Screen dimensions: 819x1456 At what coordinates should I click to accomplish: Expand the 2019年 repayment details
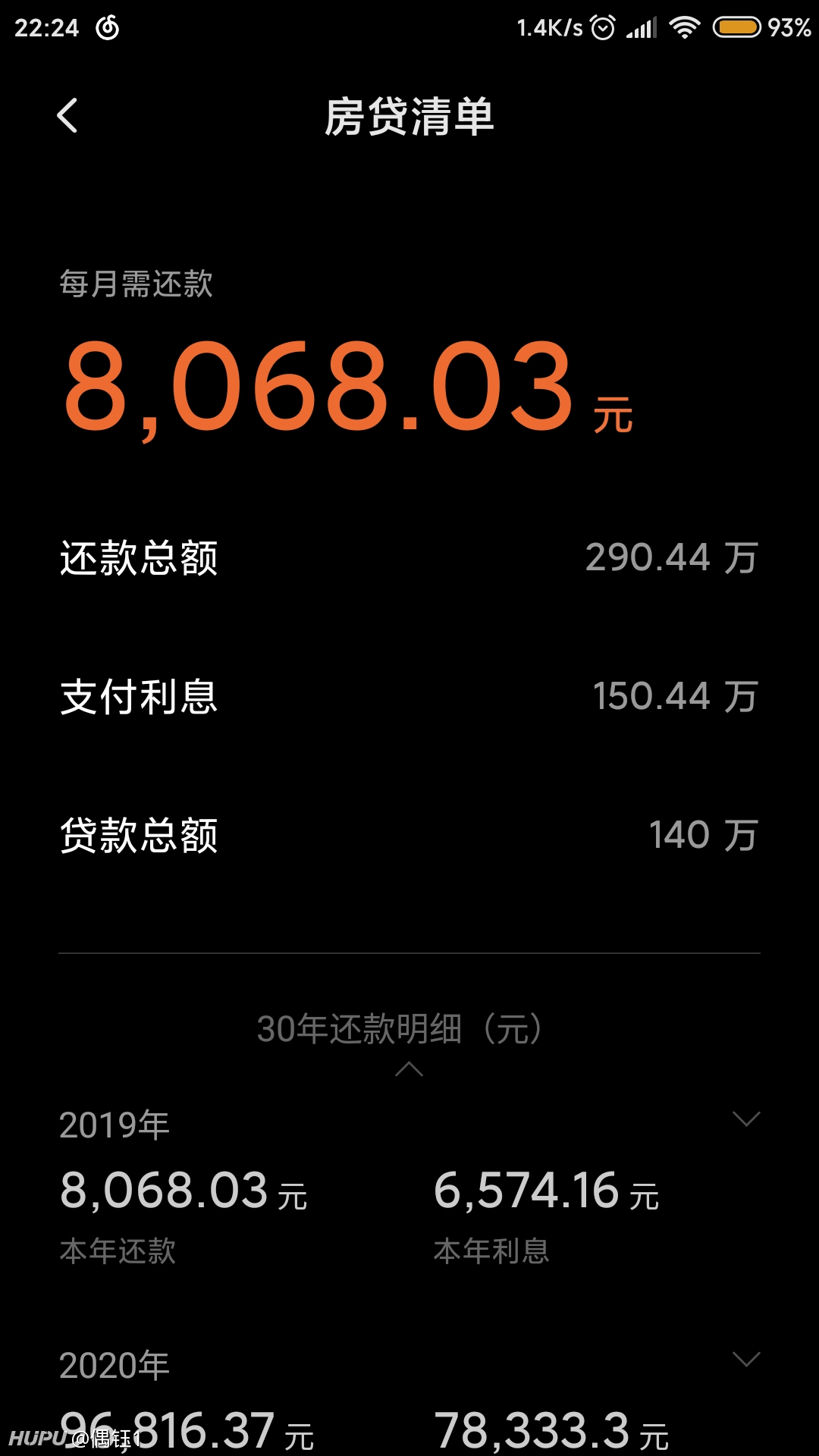[746, 1119]
